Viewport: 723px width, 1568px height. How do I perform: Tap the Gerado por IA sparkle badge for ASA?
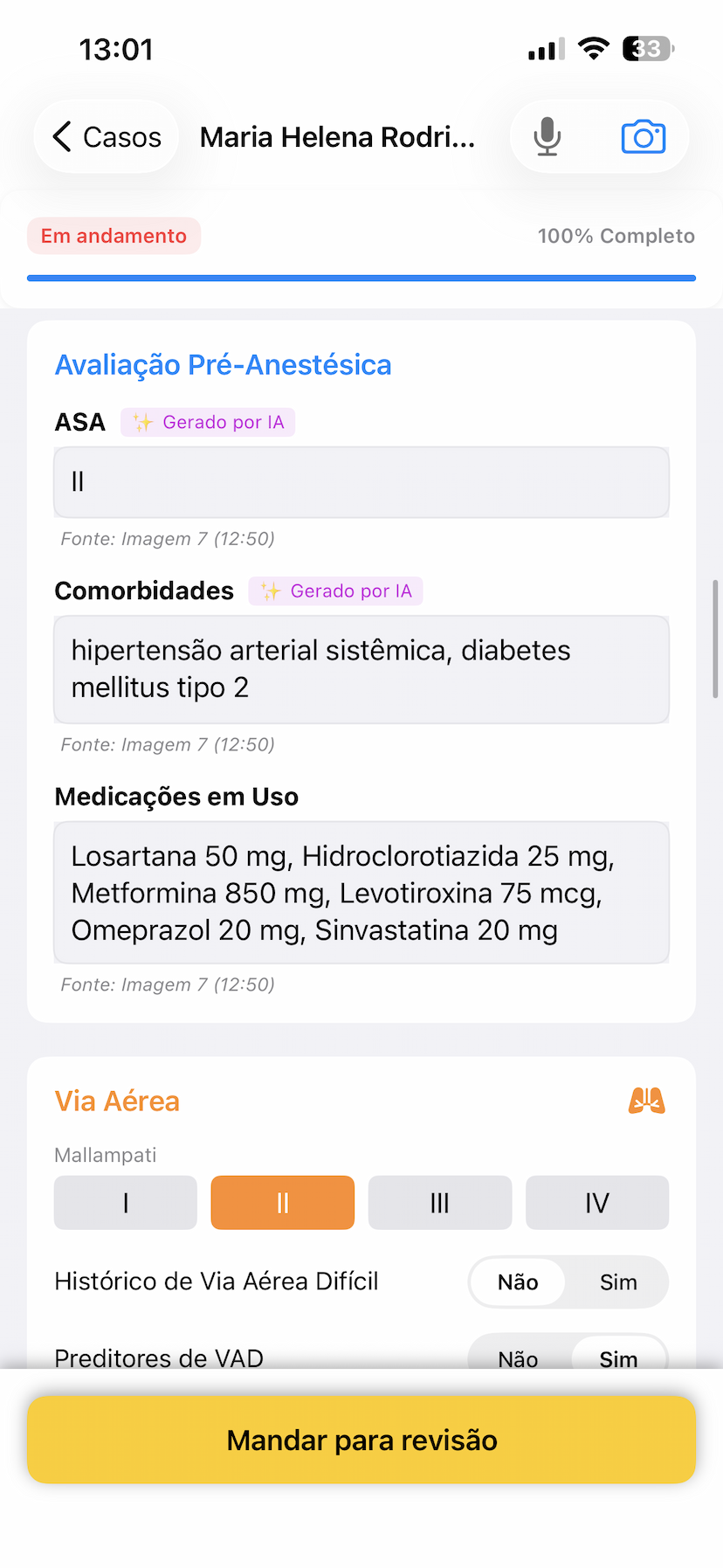208,422
